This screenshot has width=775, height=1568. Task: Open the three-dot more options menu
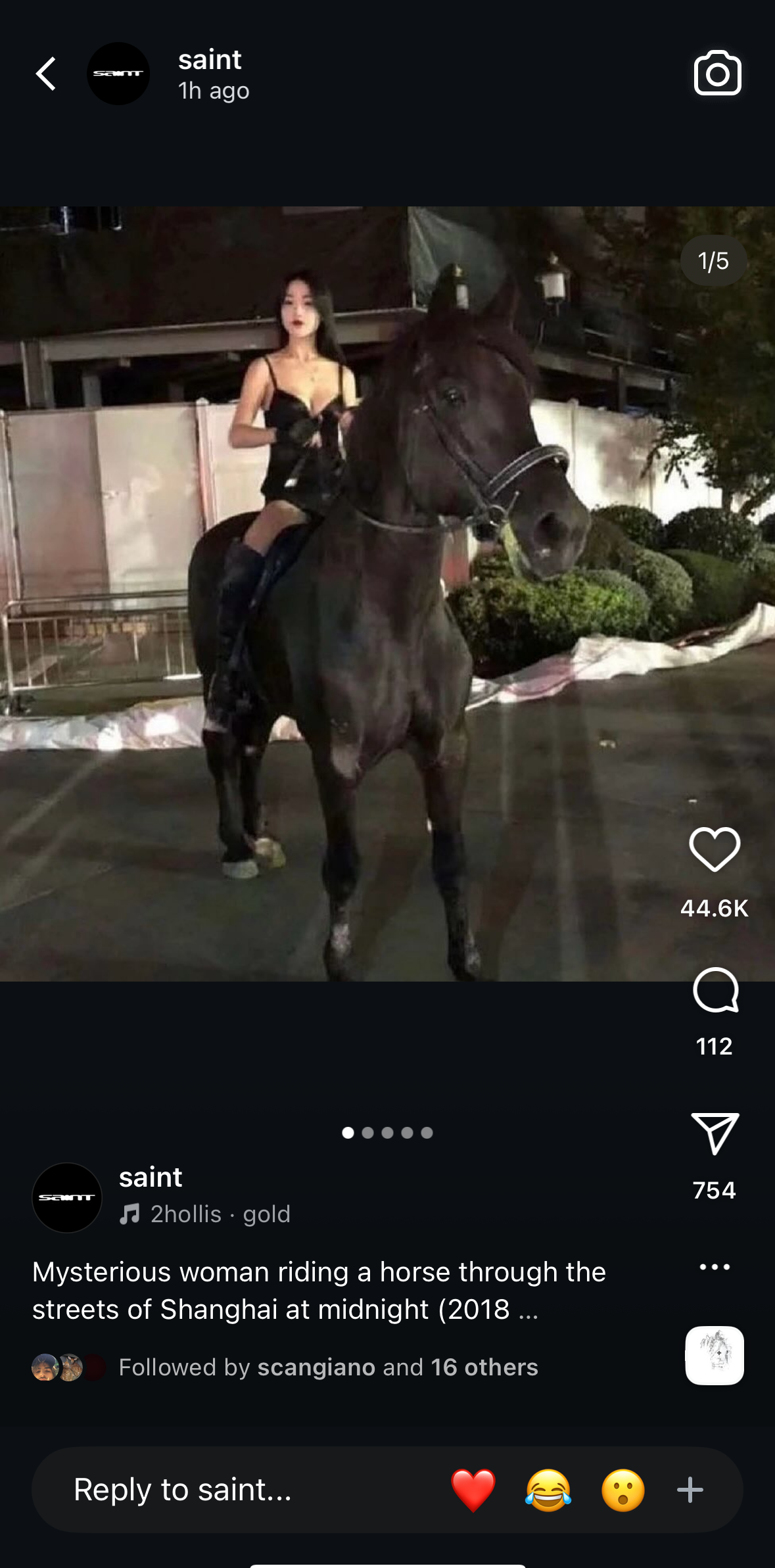(715, 1267)
